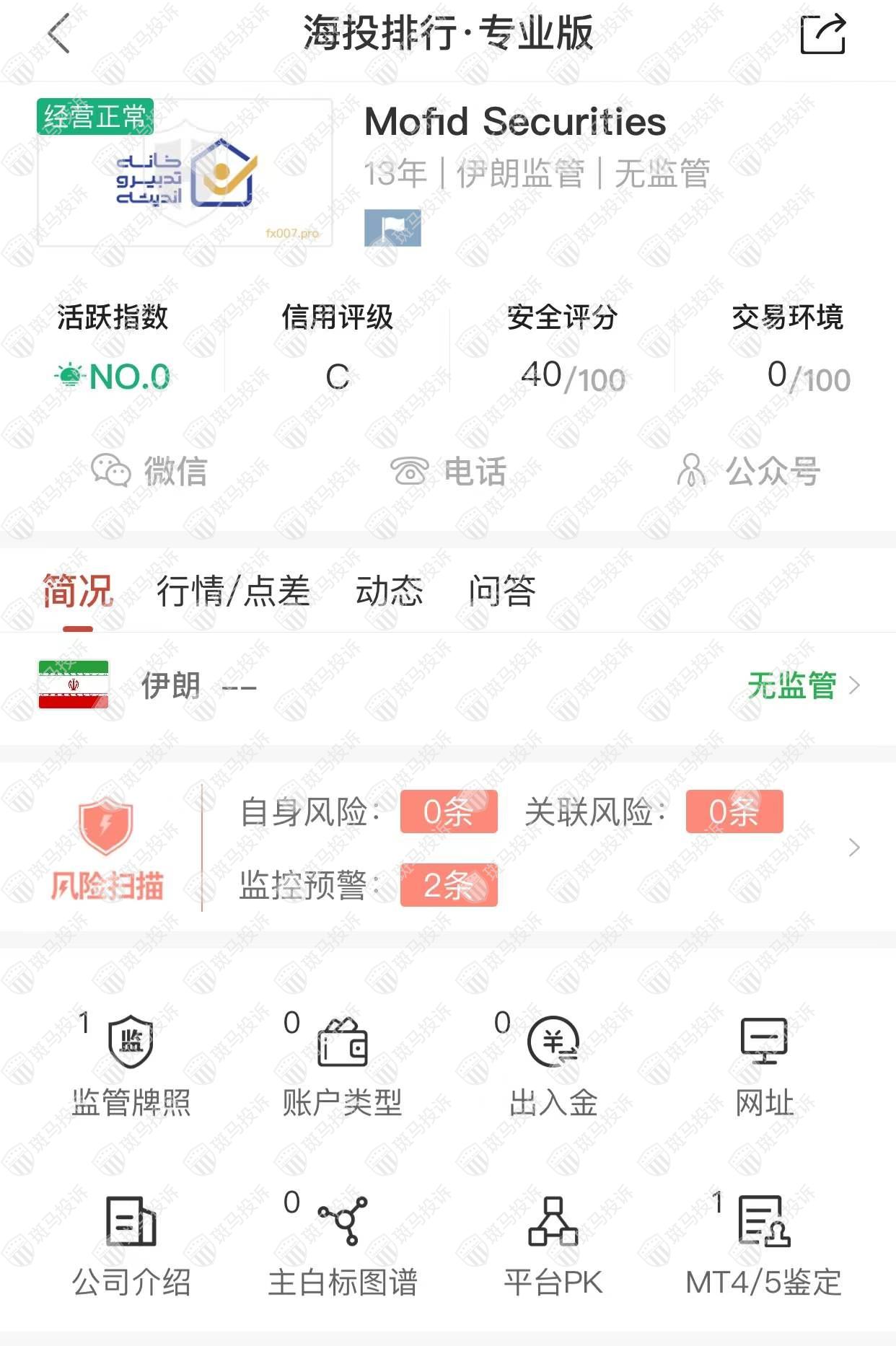Viewport: 896px width, 1346px height.
Task: Open the 问答 tab
Action: click(502, 591)
